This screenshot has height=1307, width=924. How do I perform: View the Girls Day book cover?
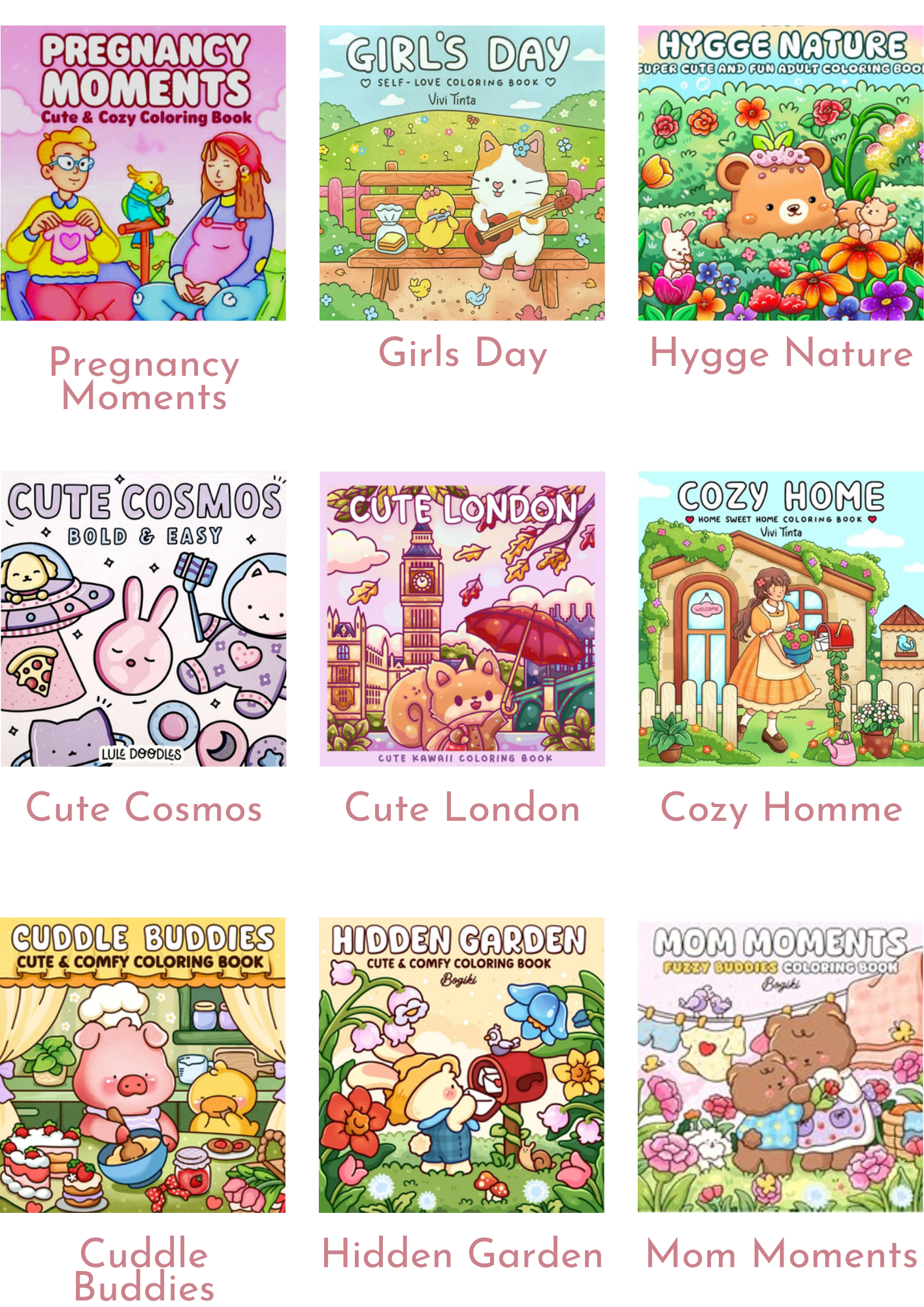pos(462,173)
